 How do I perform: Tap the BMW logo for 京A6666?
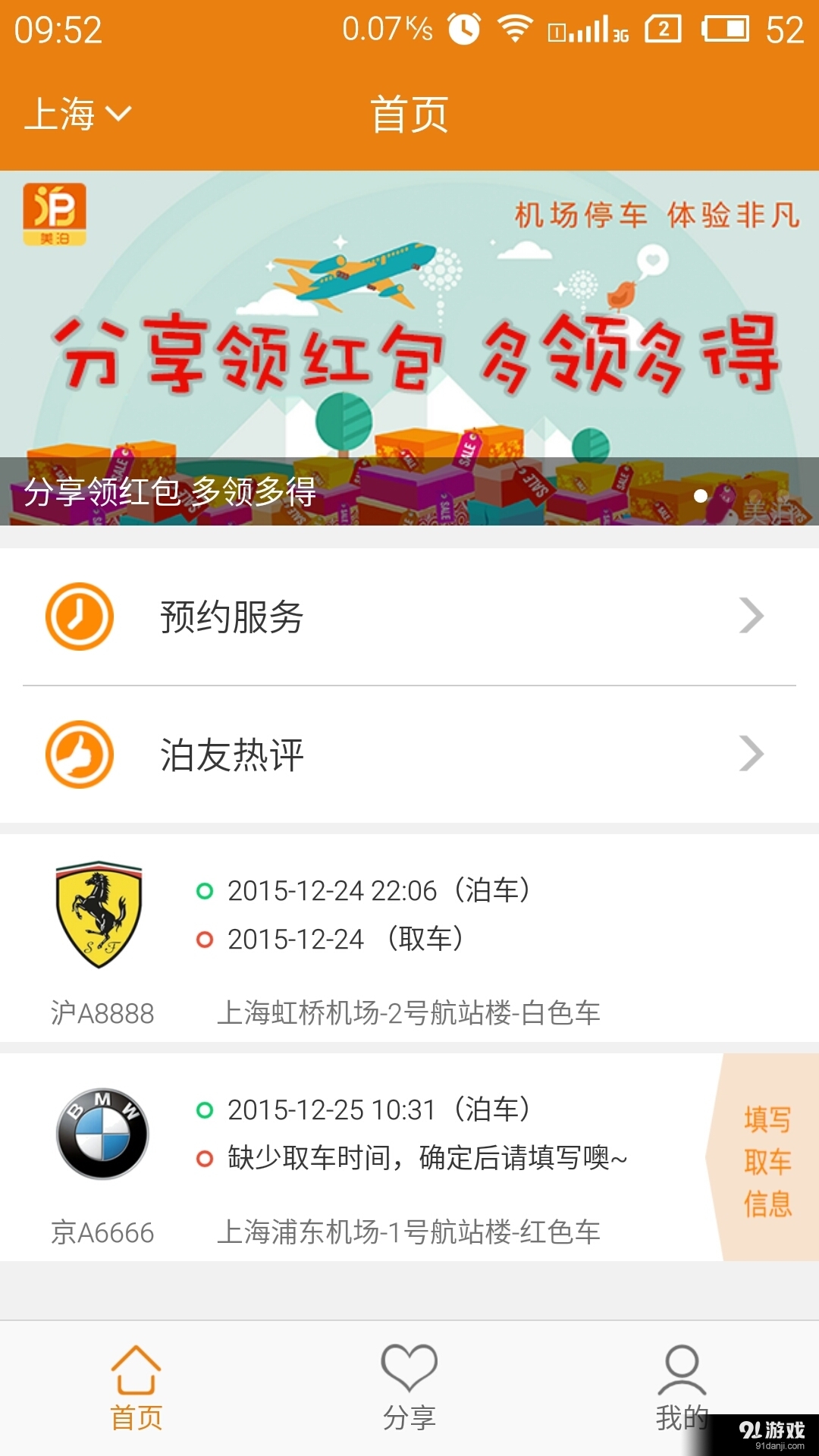[x=97, y=1130]
